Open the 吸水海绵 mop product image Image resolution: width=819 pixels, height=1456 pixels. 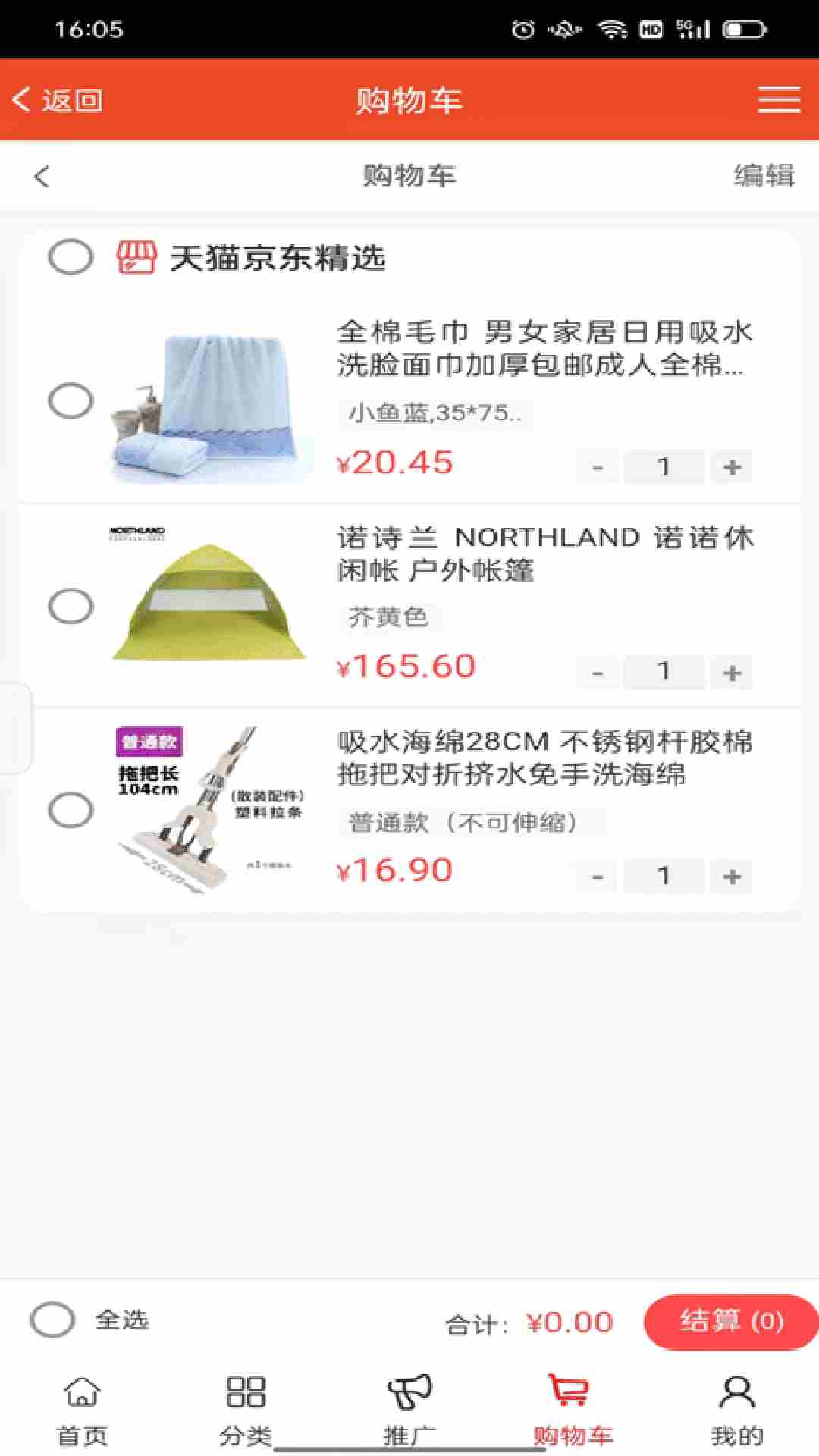click(x=209, y=809)
